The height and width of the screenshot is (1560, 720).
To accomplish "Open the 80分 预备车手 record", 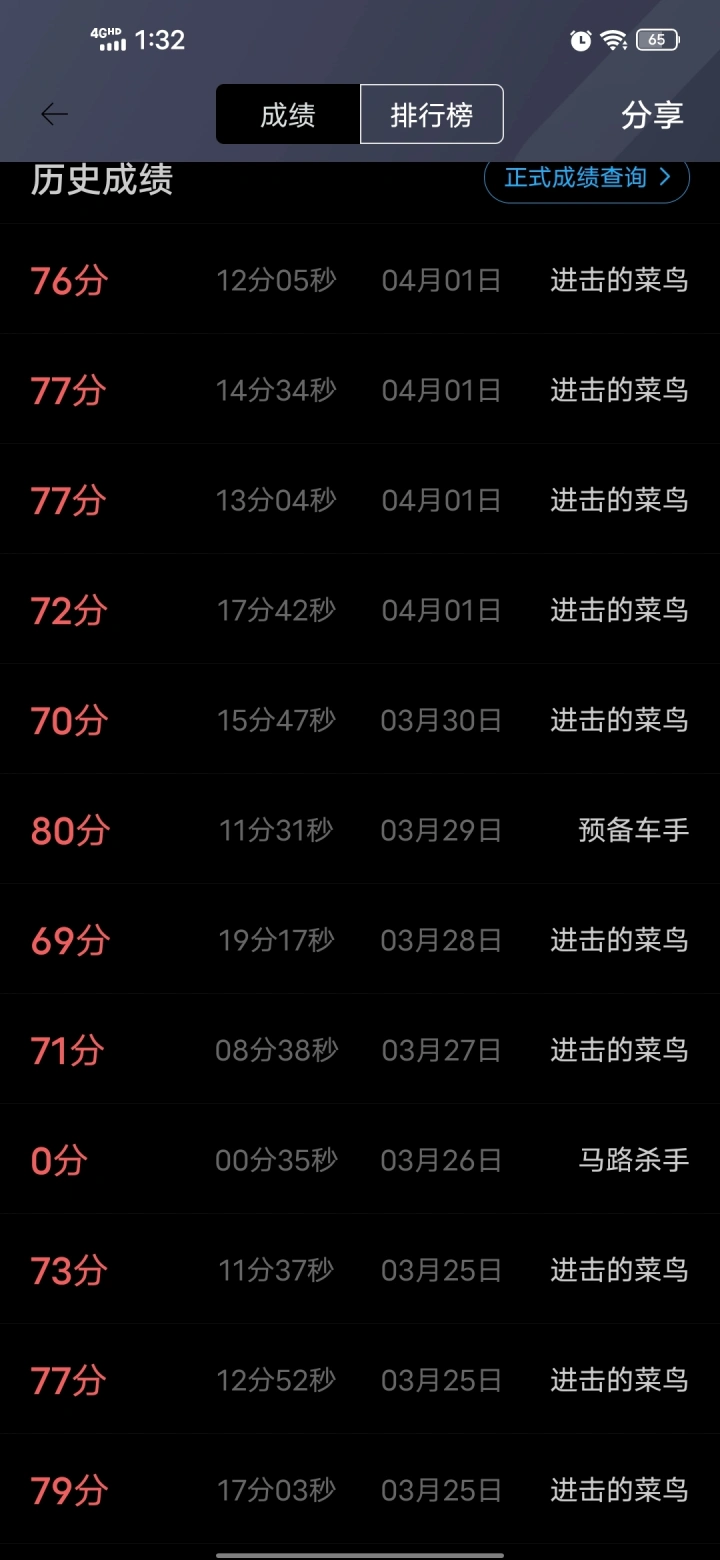I will (x=360, y=829).
